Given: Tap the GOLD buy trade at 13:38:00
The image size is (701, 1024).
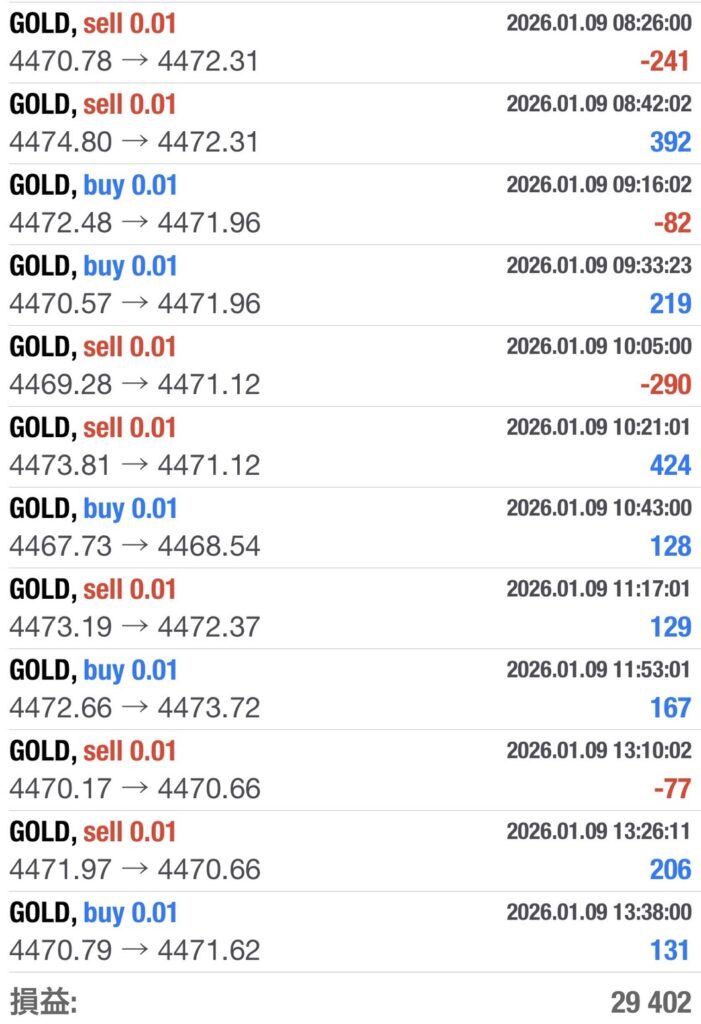Looking at the screenshot, I should click(x=350, y=932).
